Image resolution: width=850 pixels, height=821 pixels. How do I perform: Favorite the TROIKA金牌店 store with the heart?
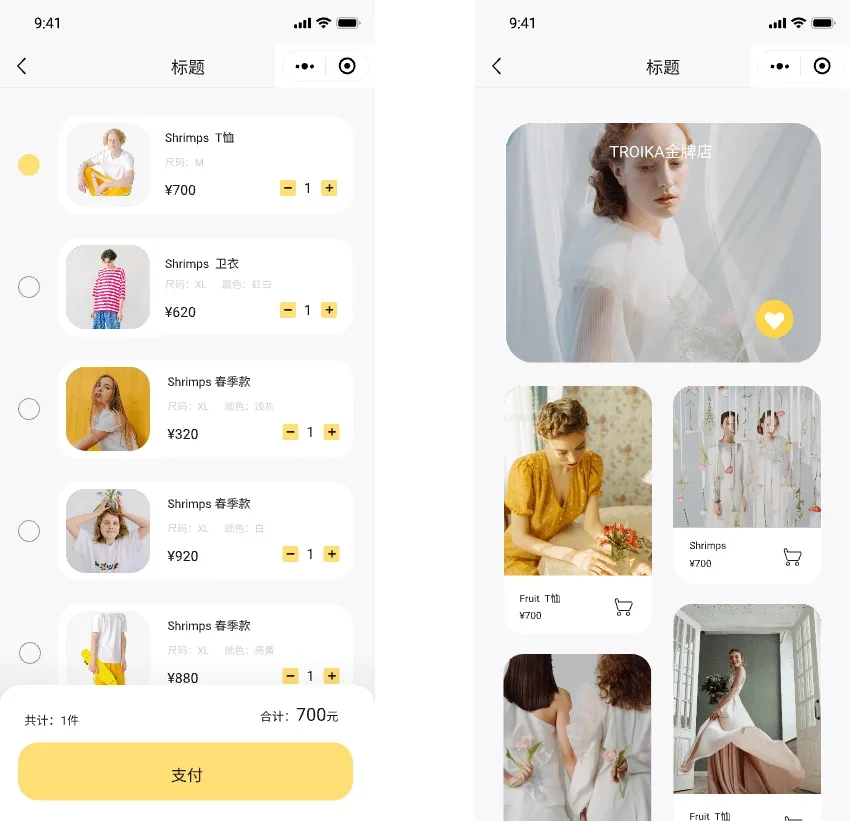(774, 320)
